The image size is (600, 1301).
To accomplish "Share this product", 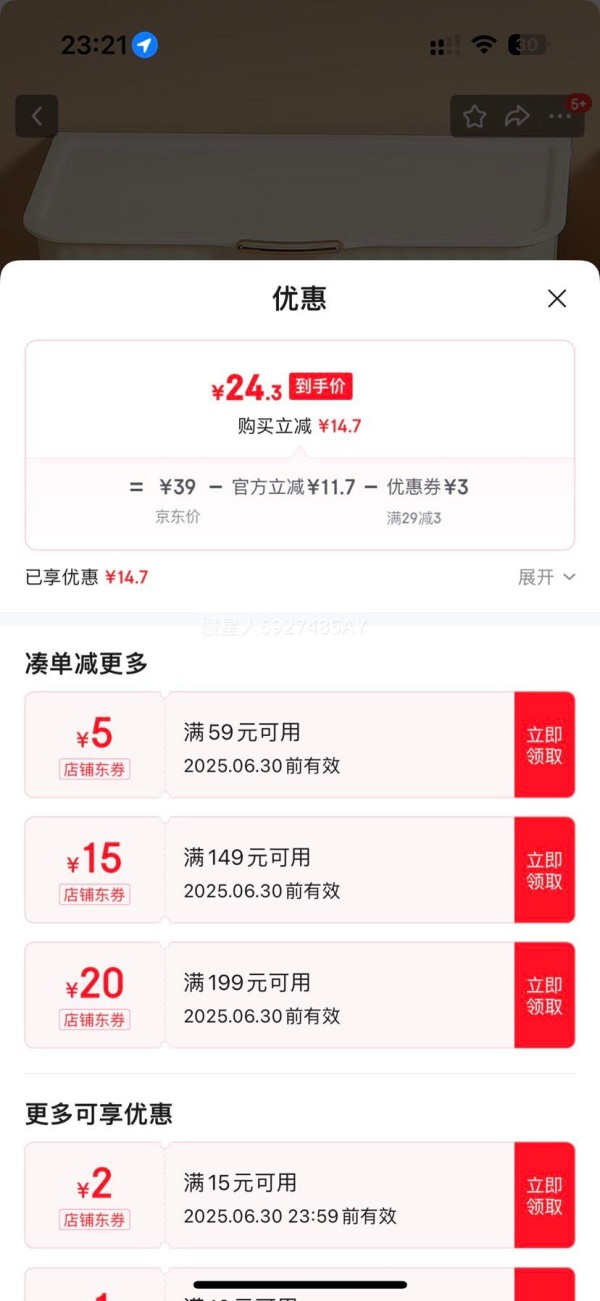I will [516, 117].
